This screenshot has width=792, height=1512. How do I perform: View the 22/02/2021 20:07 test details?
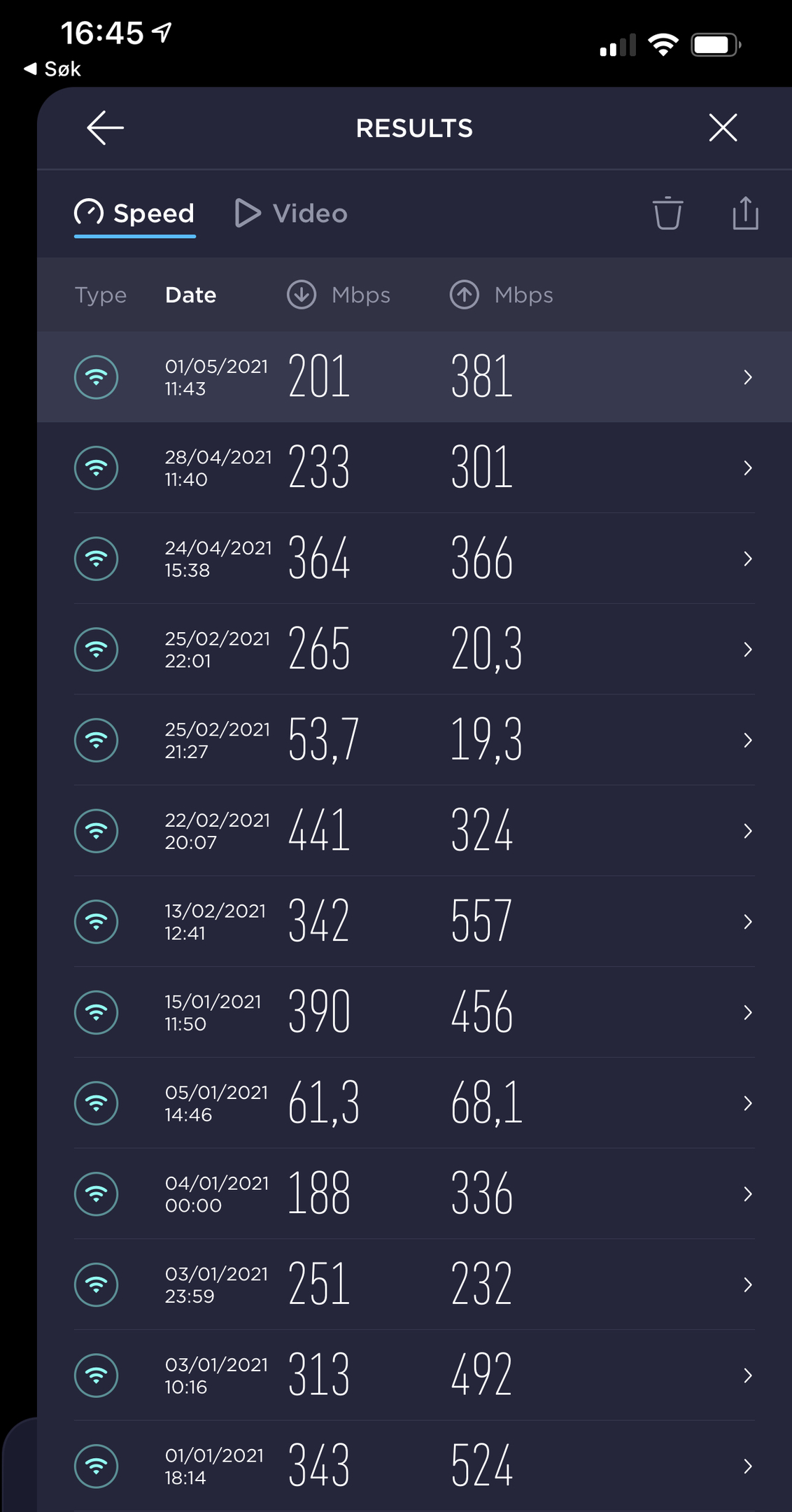coord(414,831)
